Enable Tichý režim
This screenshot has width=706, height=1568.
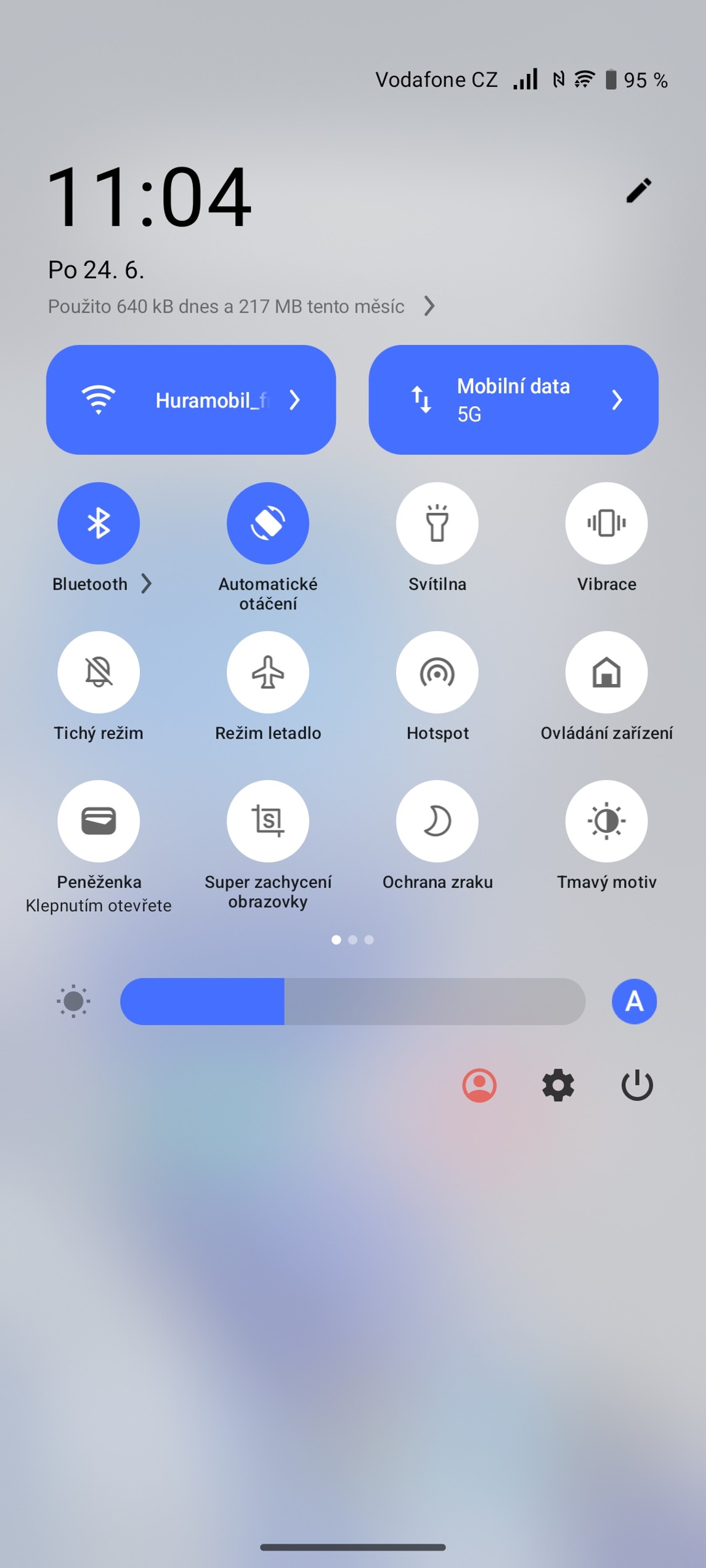(x=99, y=672)
